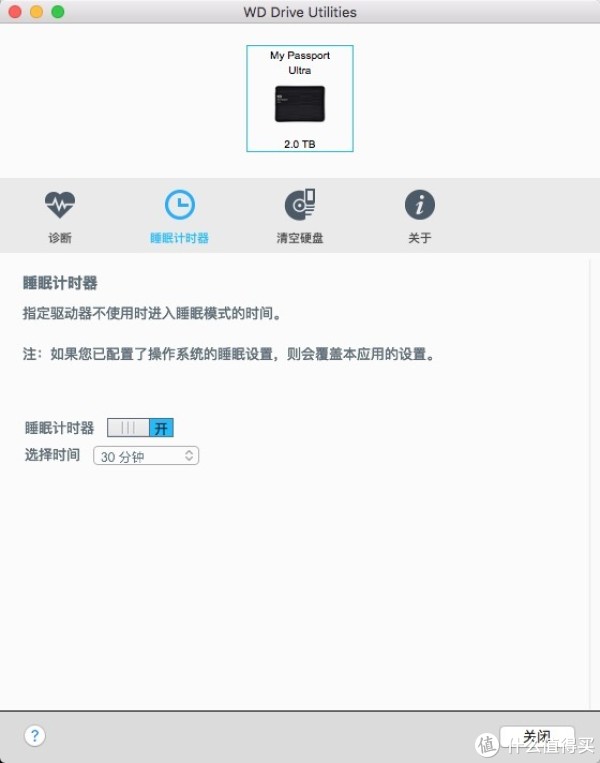Open the 诊断 diagnostics tab
Screen dimensions: 600x763
[x=59, y=216]
